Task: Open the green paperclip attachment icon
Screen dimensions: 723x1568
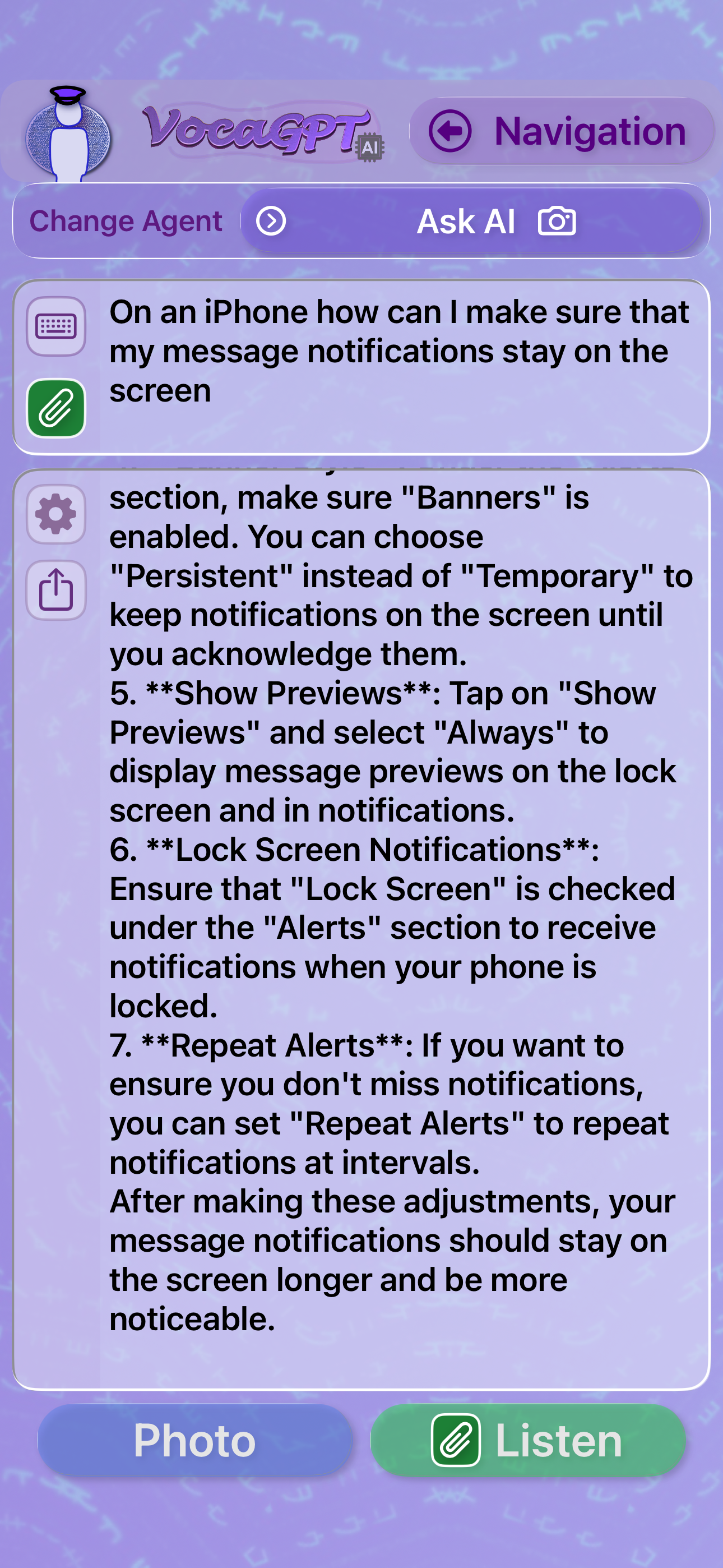Action: 56,405
